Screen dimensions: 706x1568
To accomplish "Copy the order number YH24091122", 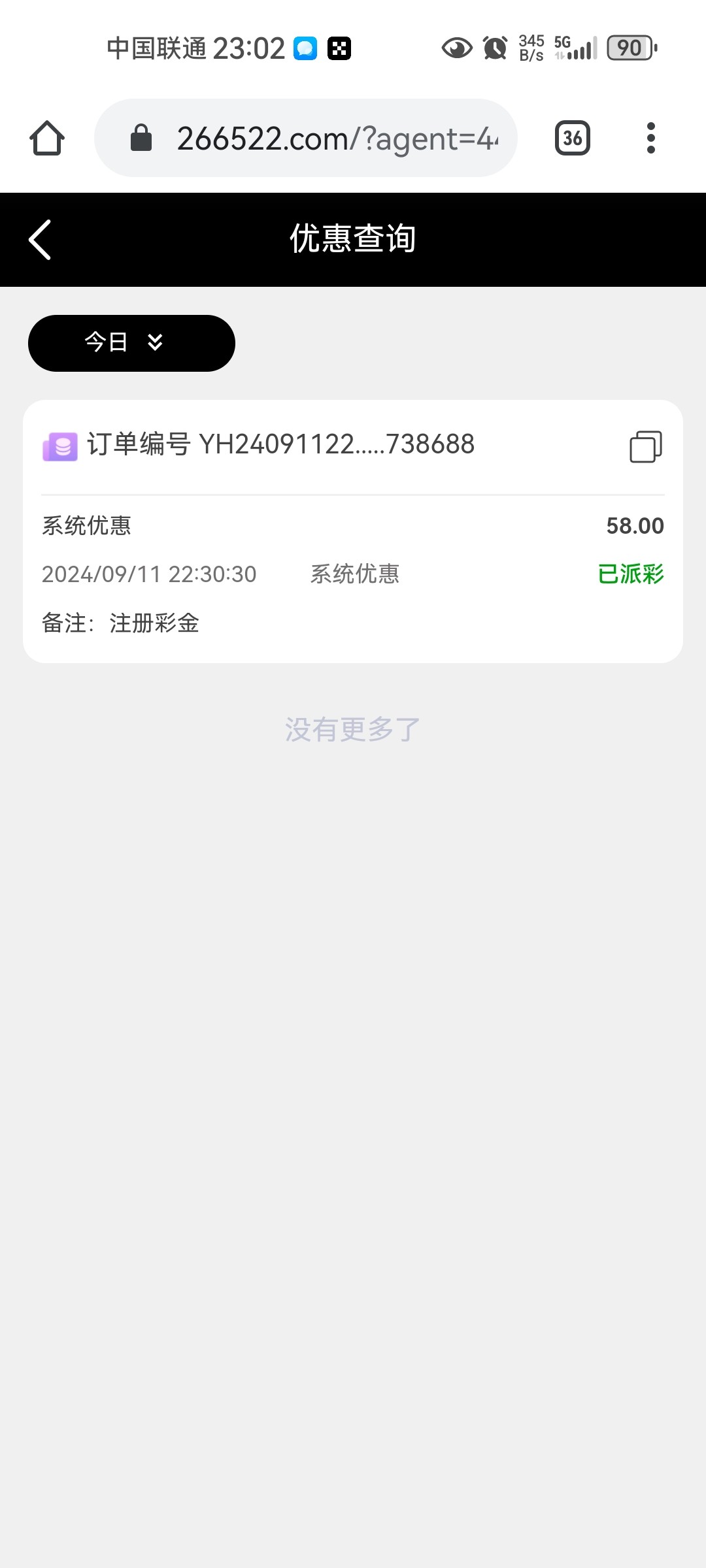I will (645, 447).
